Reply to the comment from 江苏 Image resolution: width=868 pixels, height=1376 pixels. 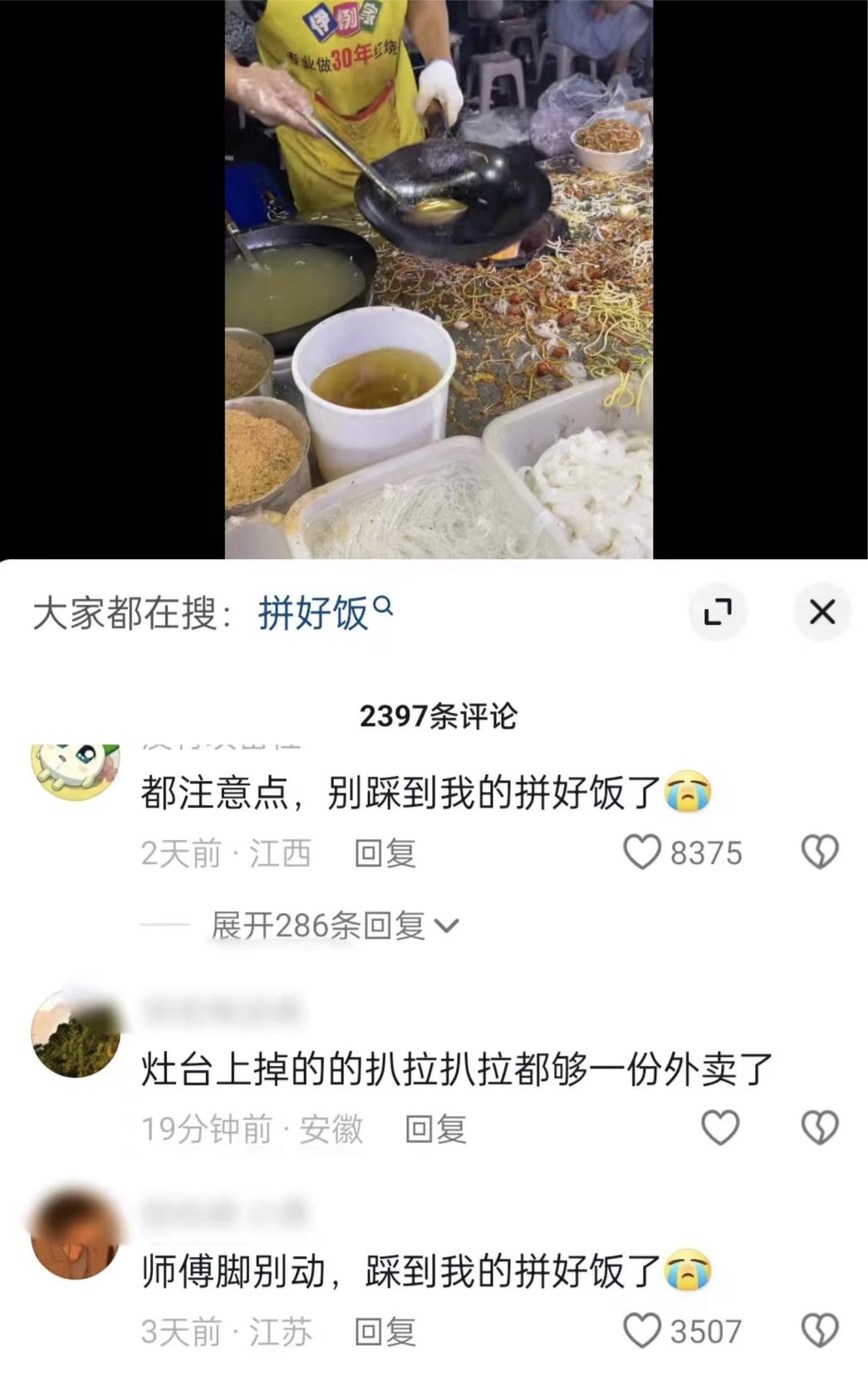coord(385,1332)
